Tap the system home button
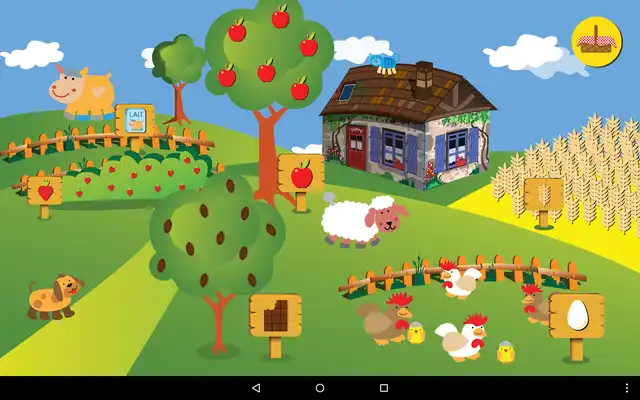 pos(320,388)
